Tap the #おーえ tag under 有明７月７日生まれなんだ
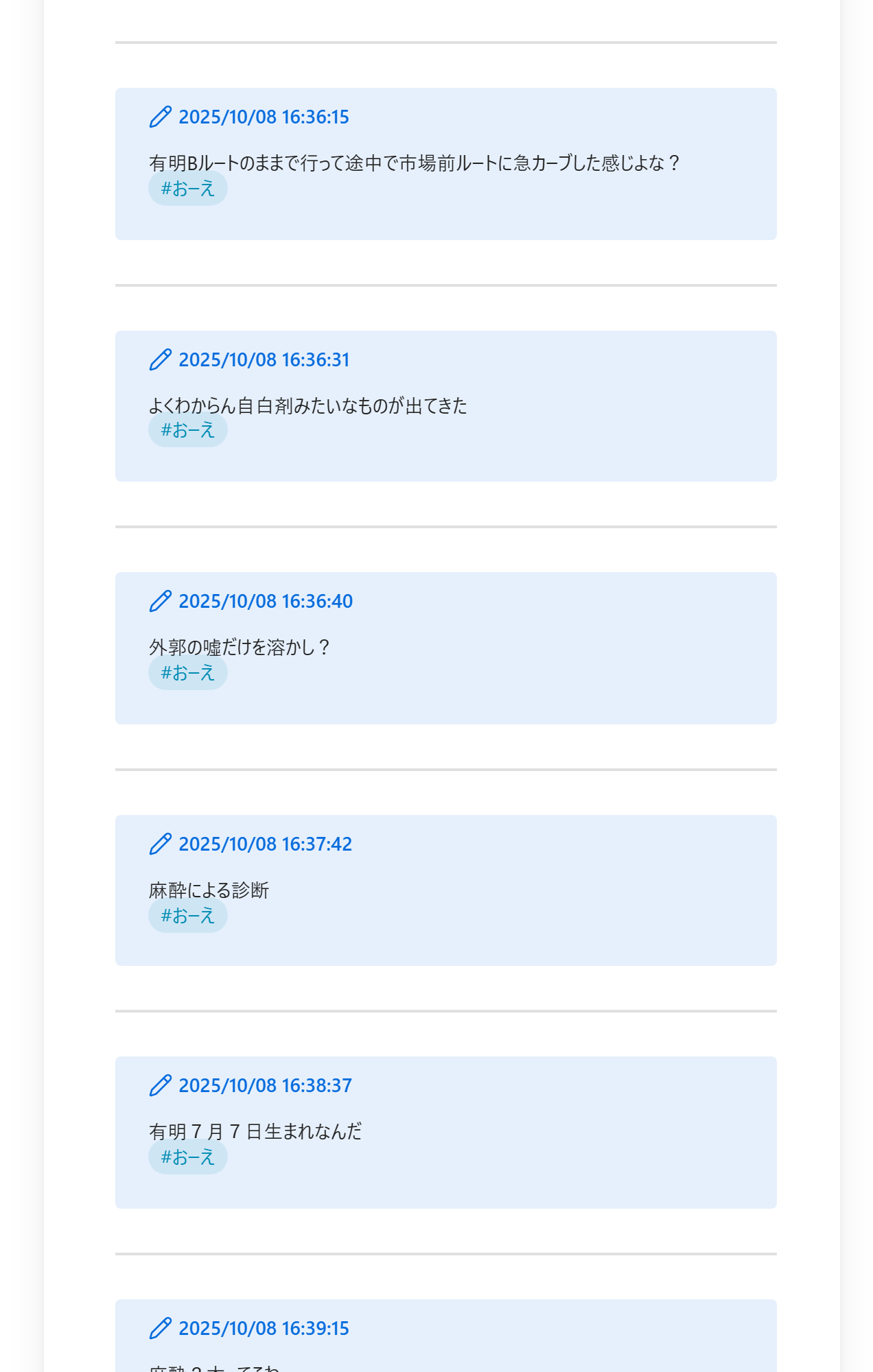 (x=188, y=1157)
